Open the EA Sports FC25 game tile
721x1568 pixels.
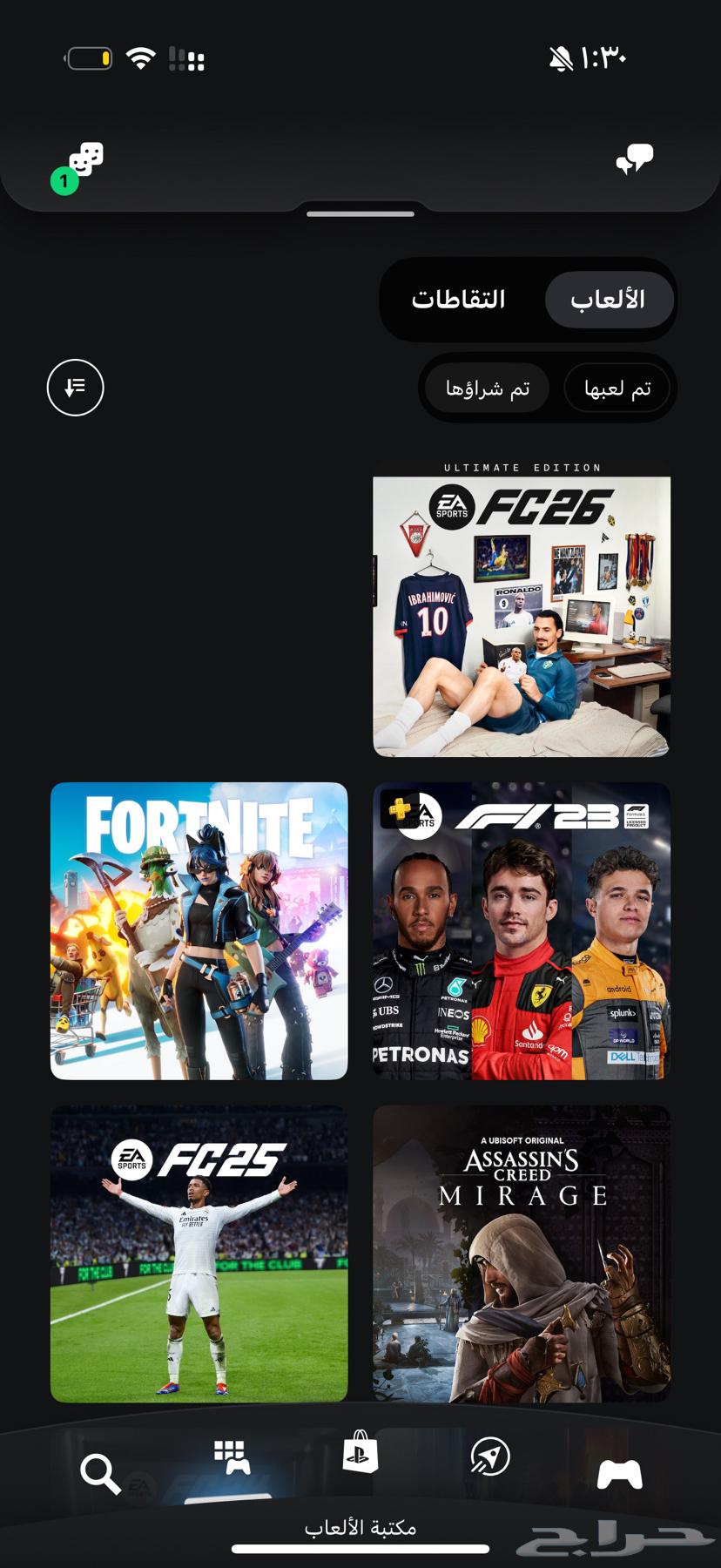click(199, 1253)
